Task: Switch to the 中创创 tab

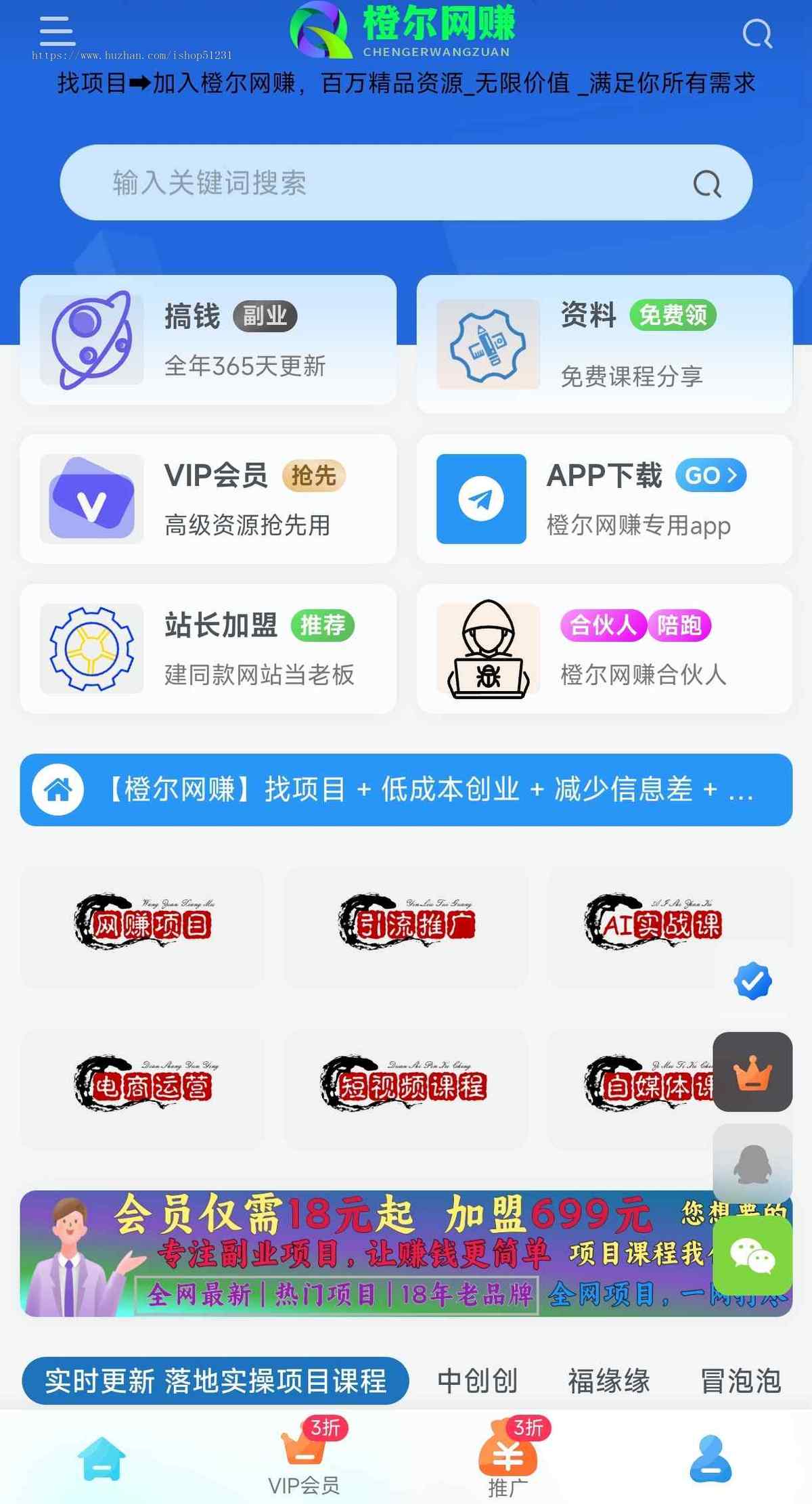Action: tap(477, 1381)
